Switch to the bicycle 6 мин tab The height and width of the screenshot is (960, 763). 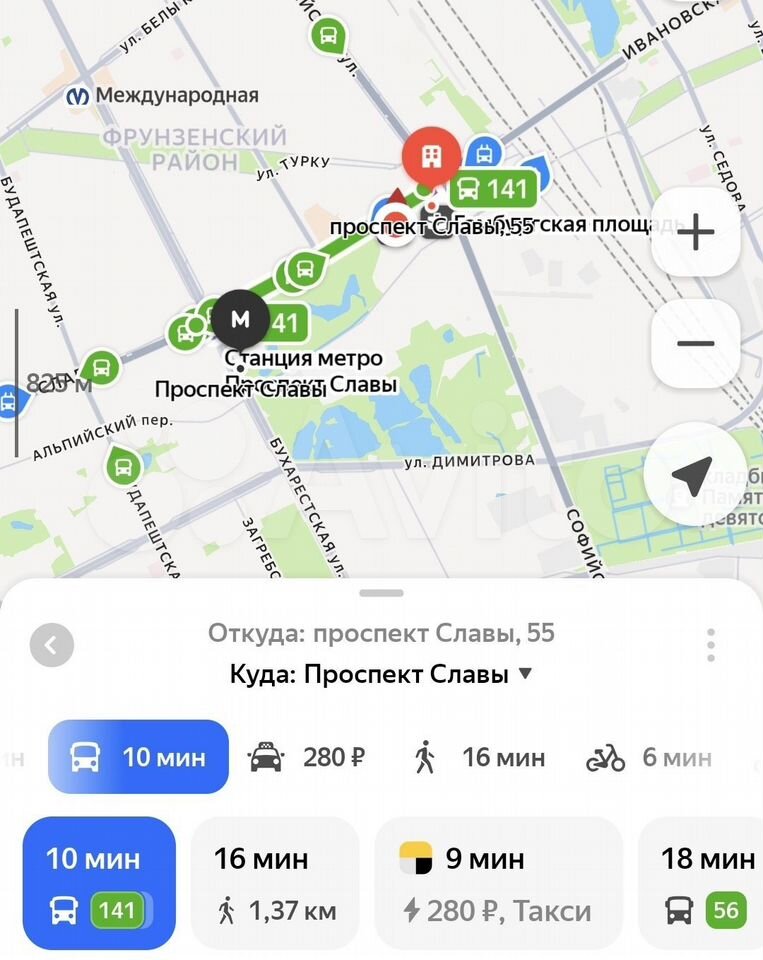tap(649, 757)
